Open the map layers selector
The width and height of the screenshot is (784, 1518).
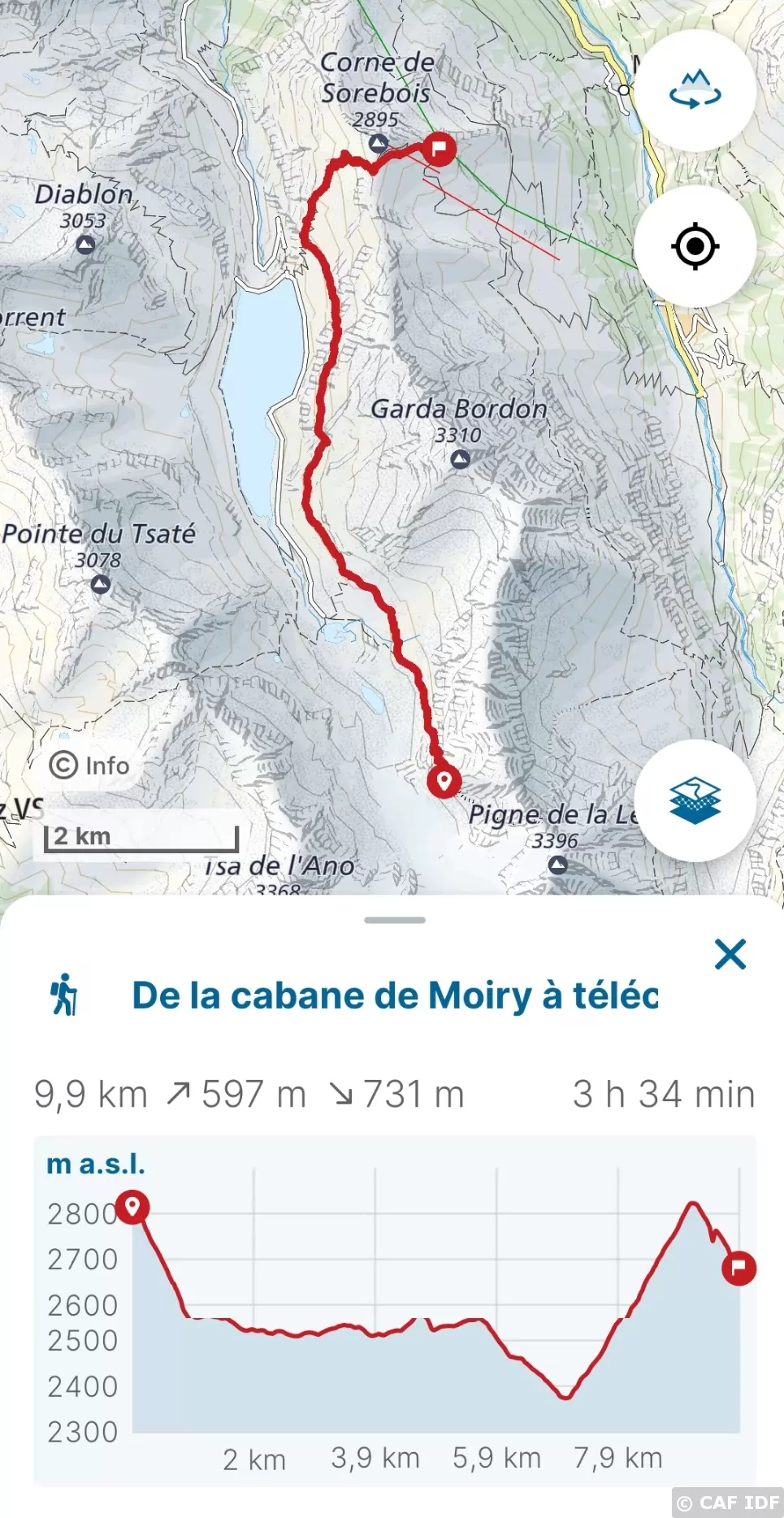[x=695, y=800]
